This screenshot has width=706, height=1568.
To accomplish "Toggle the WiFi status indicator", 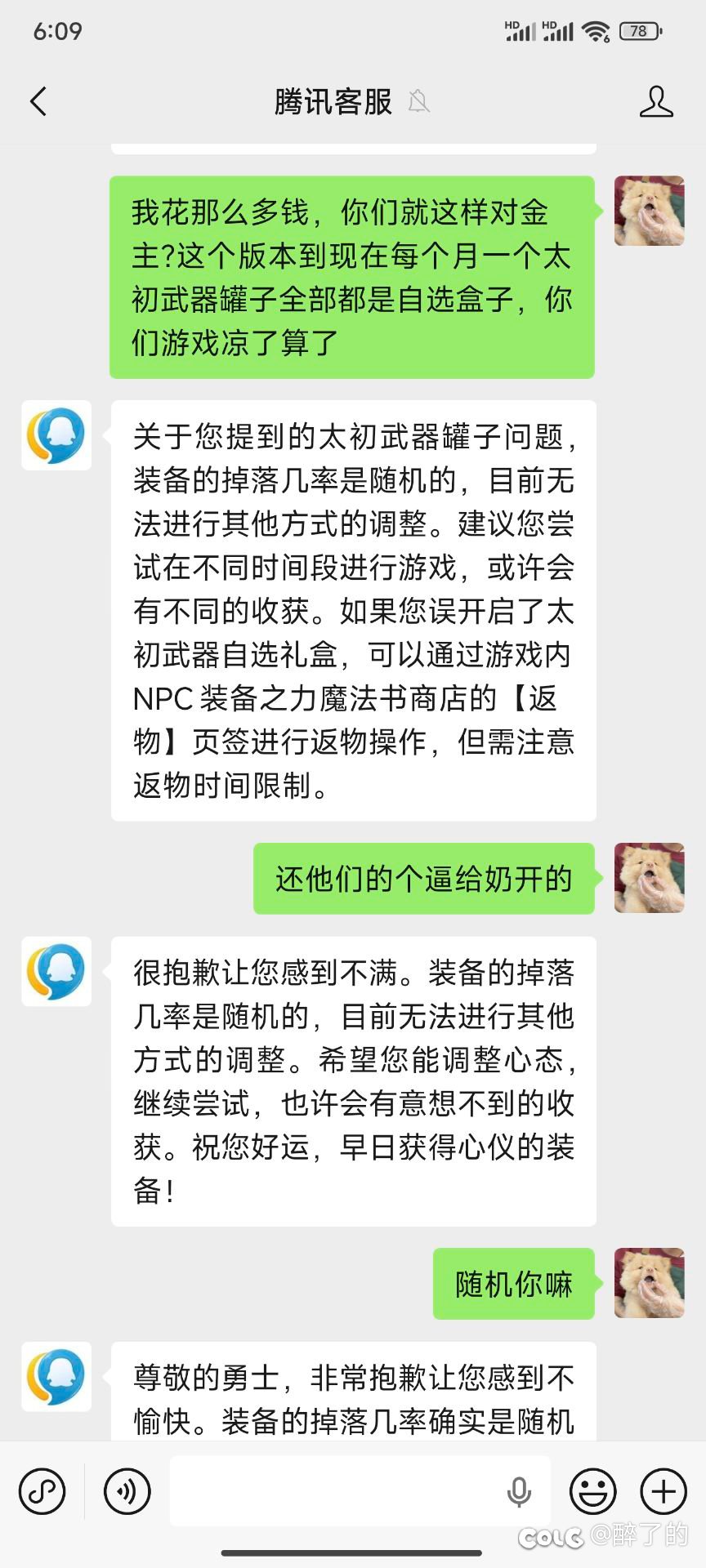I will click(596, 30).
